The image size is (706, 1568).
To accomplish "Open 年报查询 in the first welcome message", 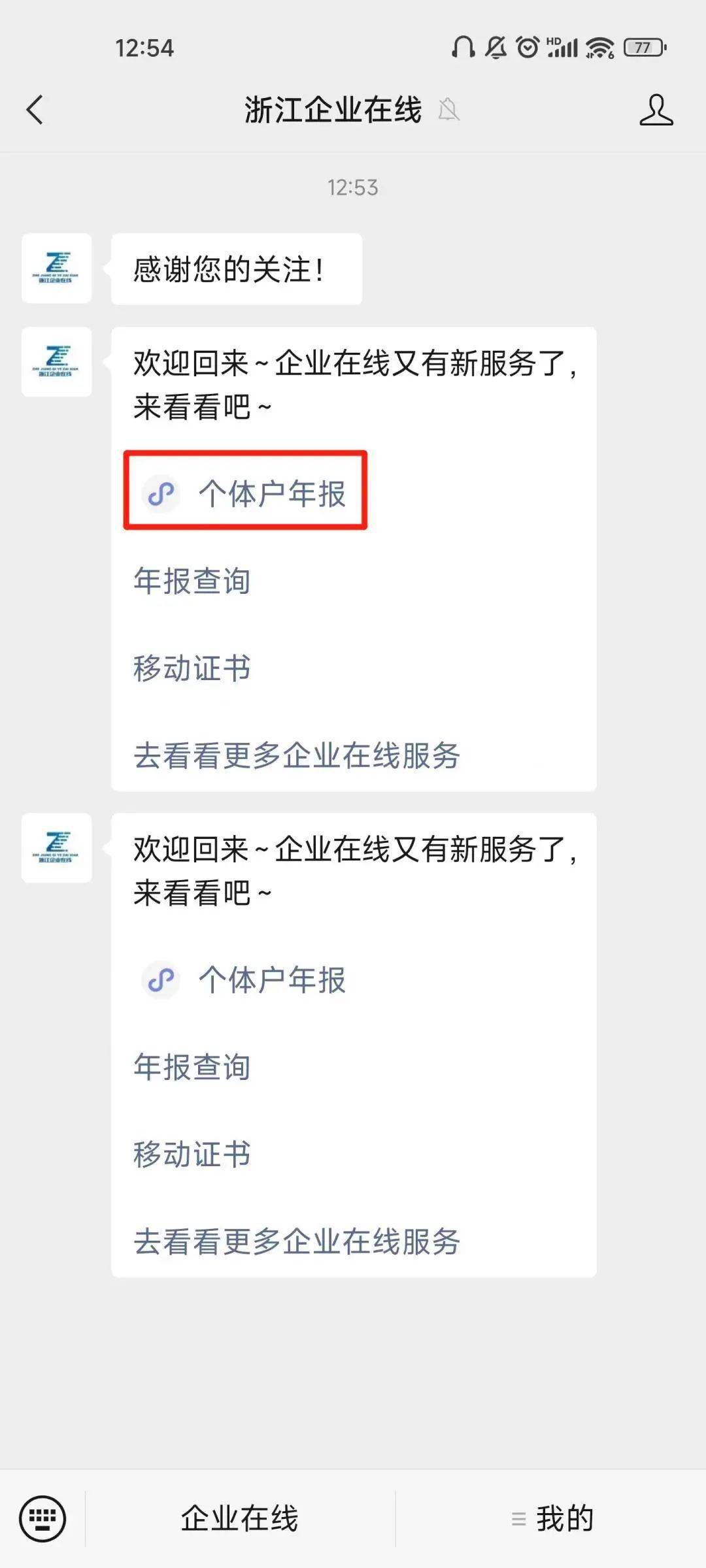I will [192, 581].
